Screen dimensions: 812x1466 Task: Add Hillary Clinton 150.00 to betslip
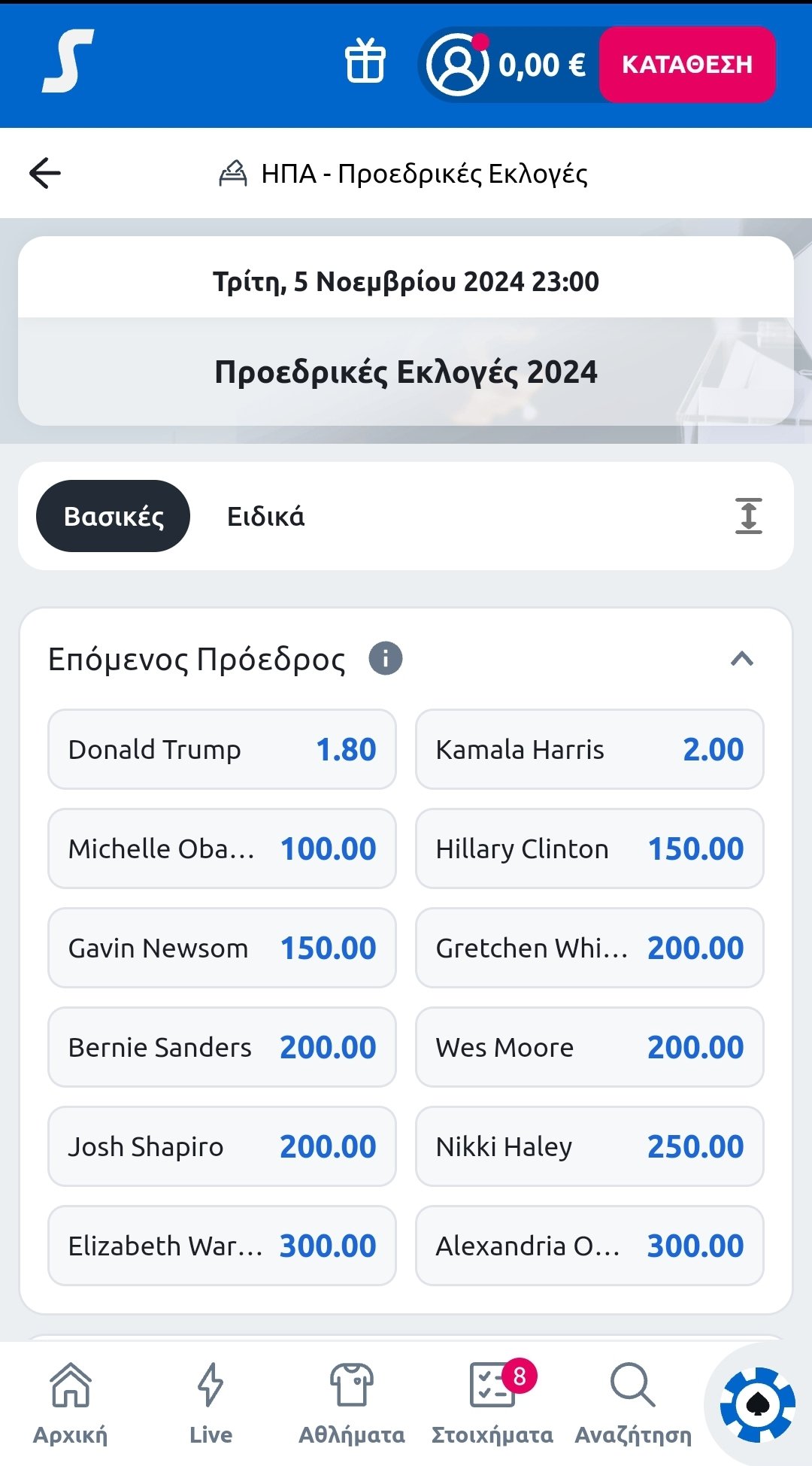[x=589, y=848]
